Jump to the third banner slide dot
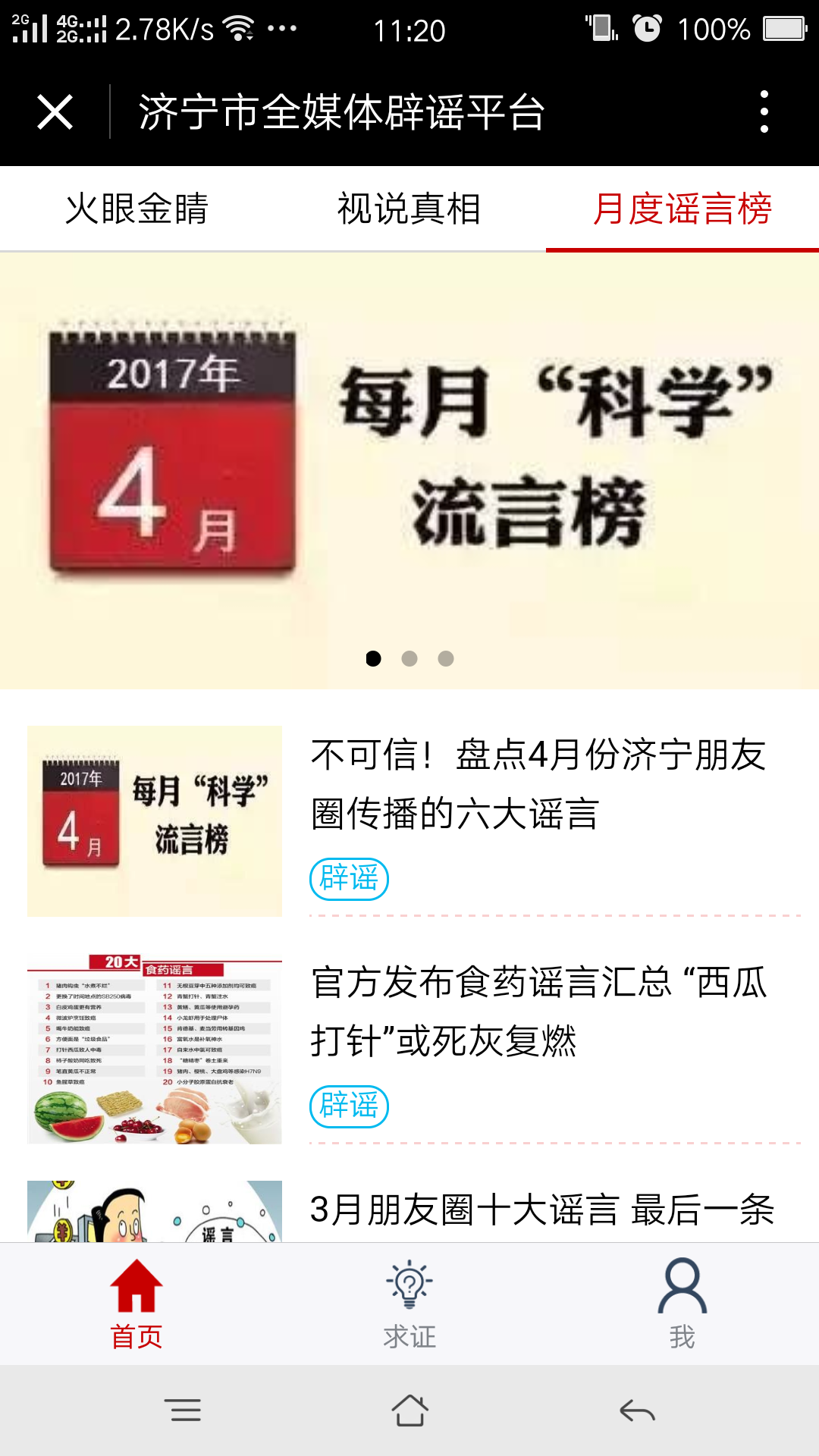The width and height of the screenshot is (819, 1456). pyautogui.click(x=446, y=658)
